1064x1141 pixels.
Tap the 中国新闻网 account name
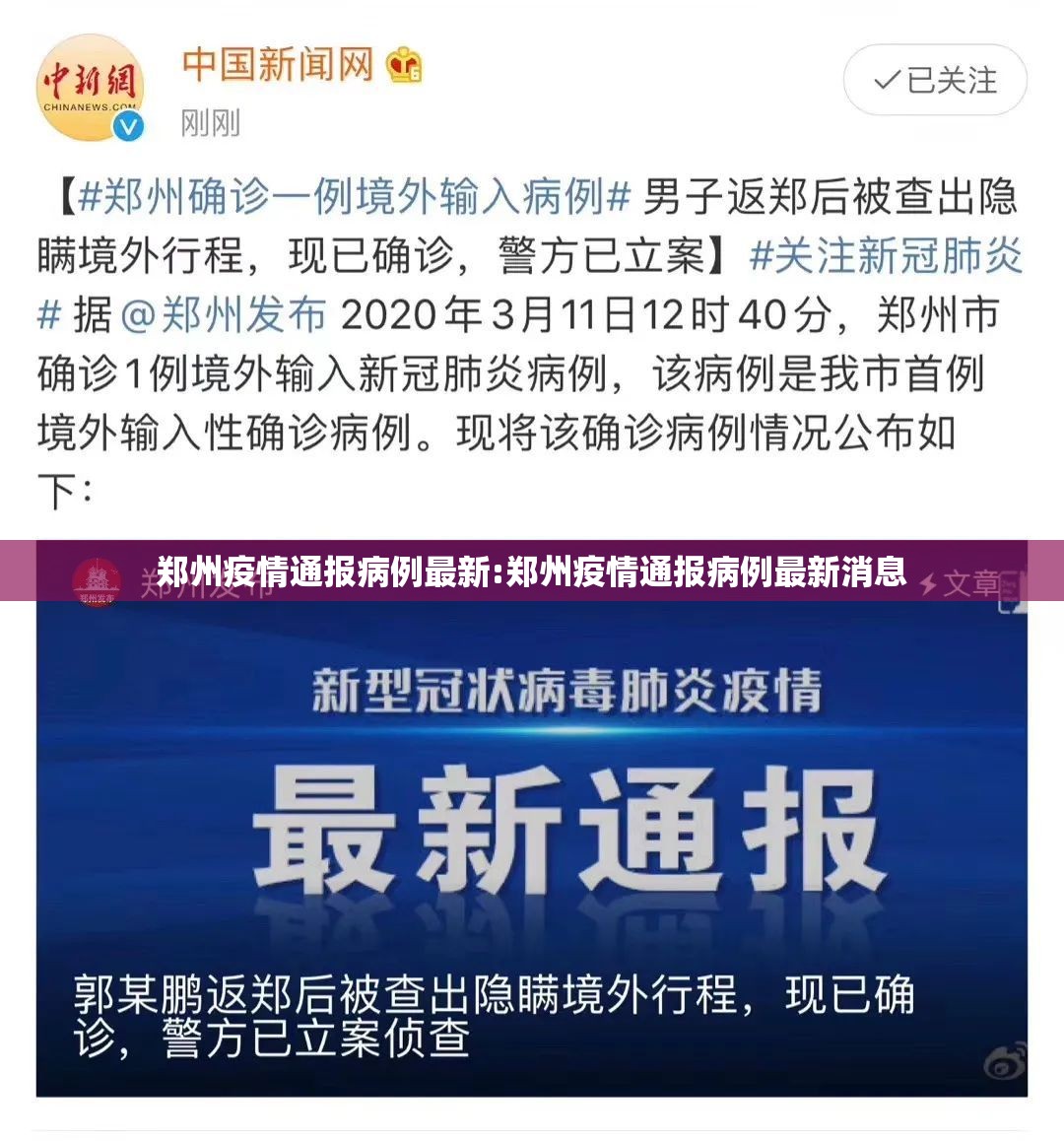click(278, 65)
